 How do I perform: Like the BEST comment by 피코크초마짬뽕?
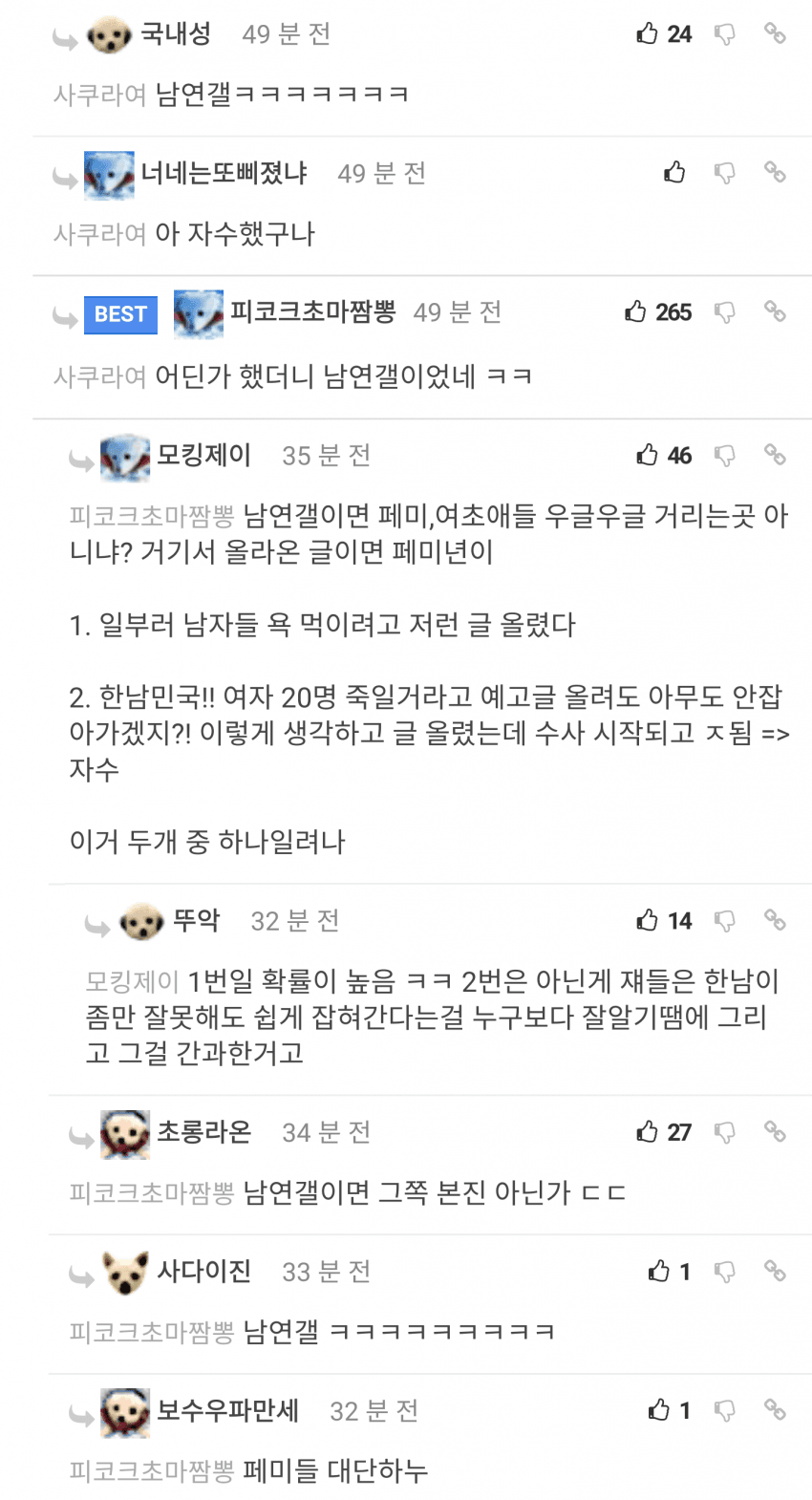pos(636,312)
